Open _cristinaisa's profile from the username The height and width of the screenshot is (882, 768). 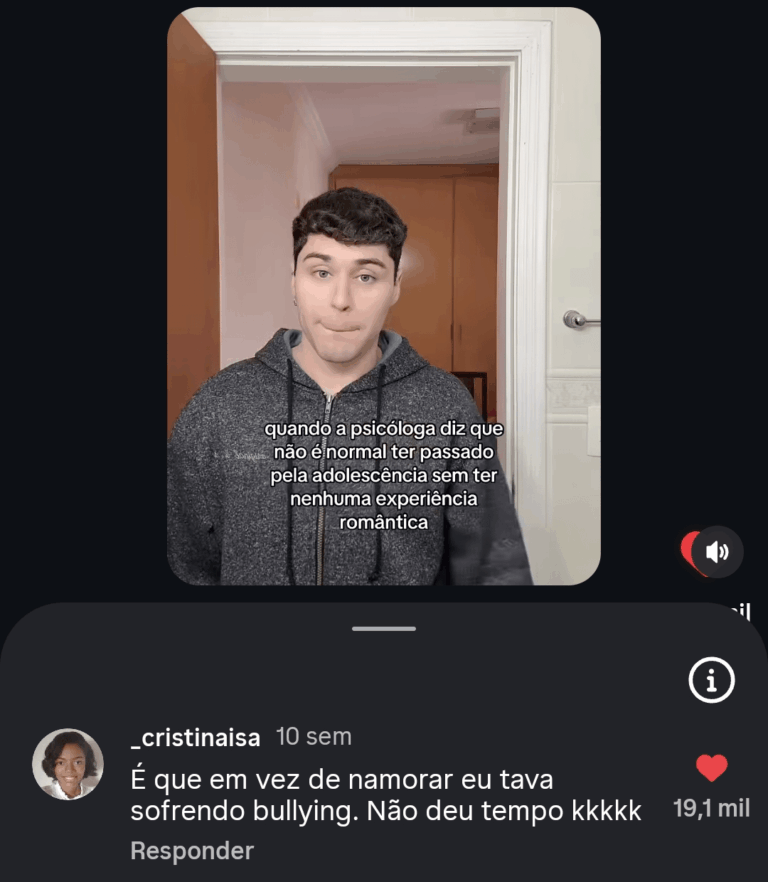[195, 738]
